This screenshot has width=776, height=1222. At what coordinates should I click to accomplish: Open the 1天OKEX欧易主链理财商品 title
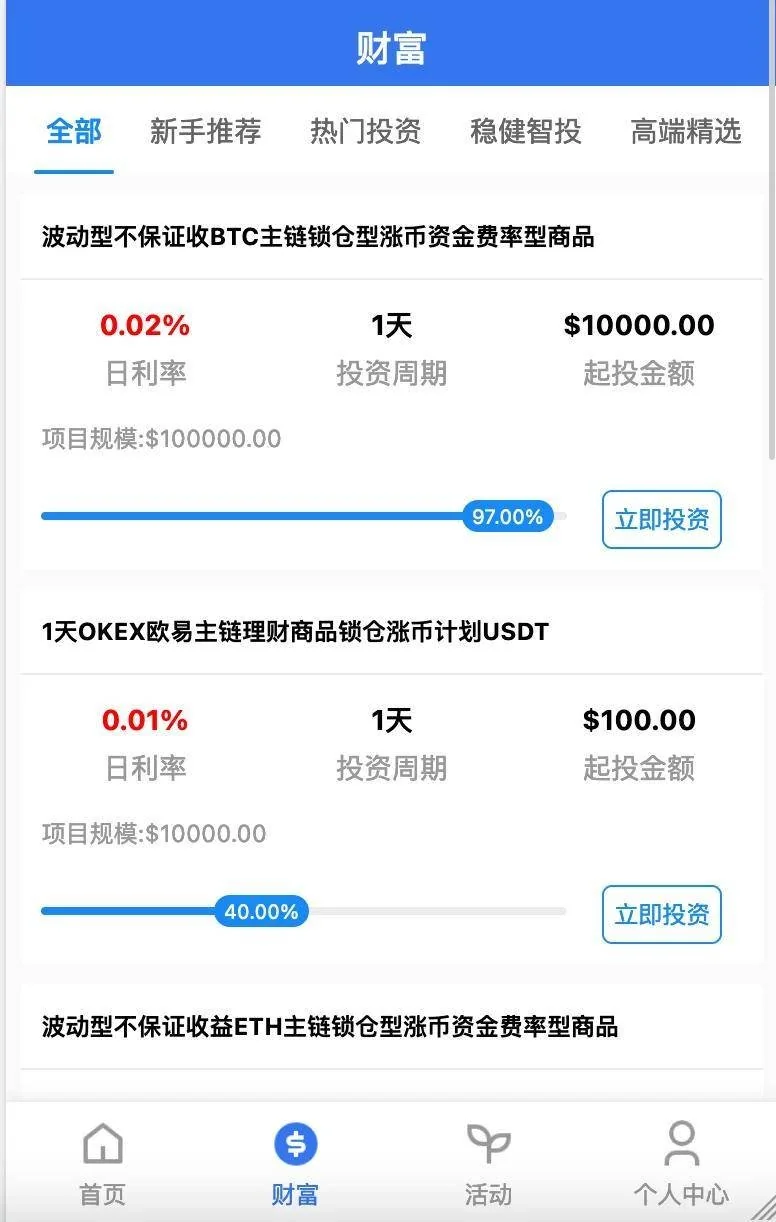tap(294, 631)
